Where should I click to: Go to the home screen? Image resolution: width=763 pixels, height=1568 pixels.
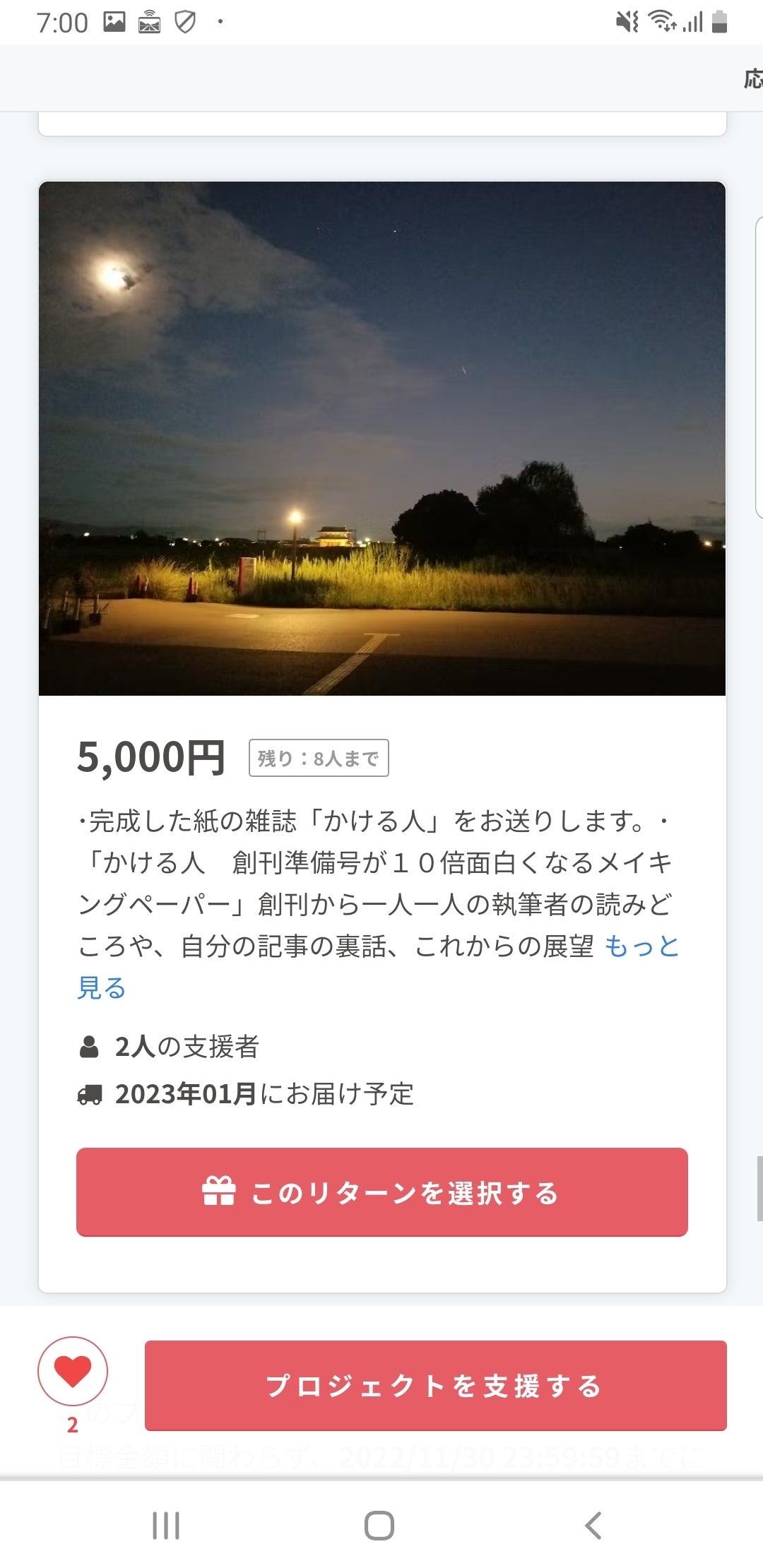(379, 1526)
